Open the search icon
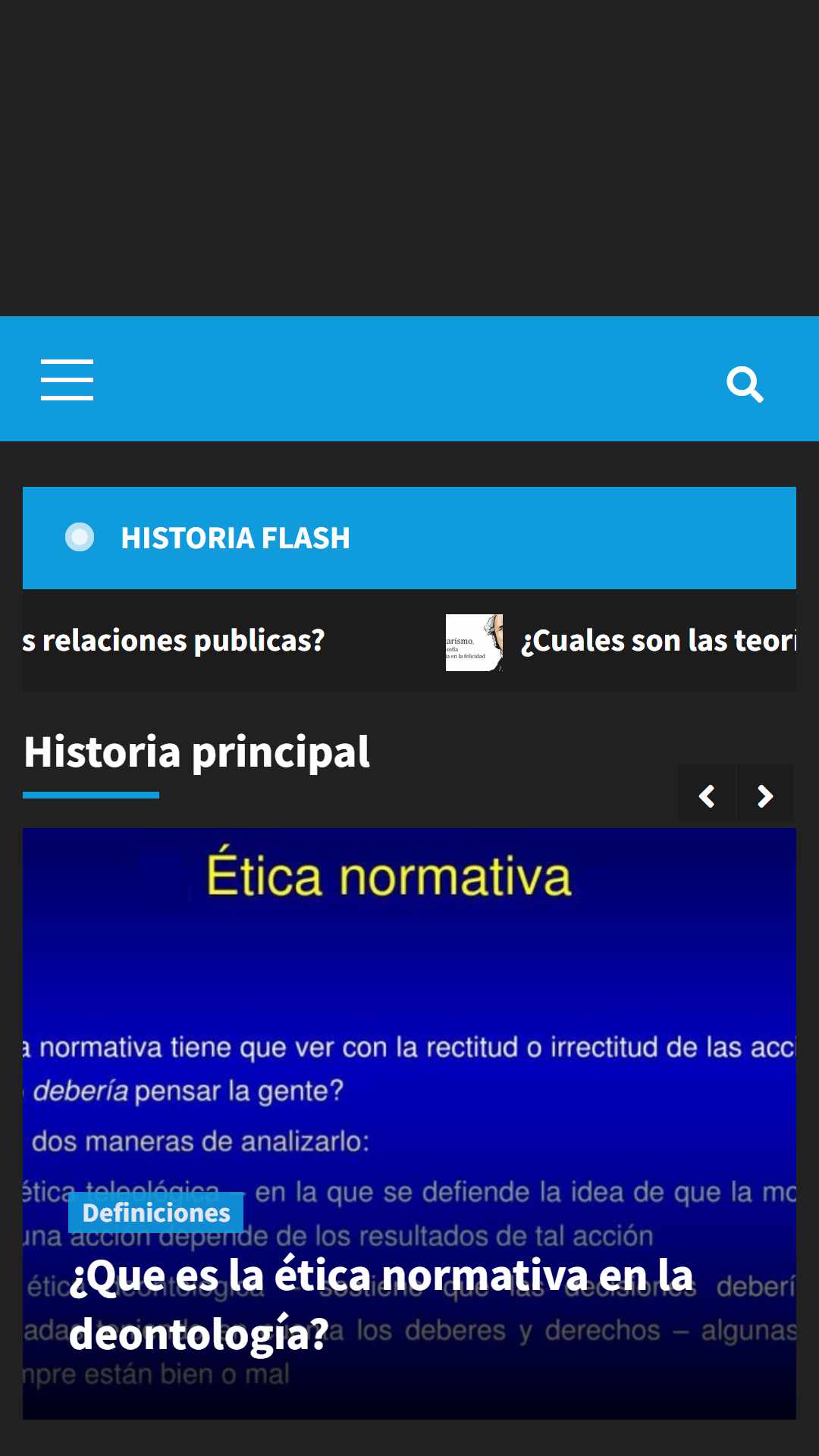The width and height of the screenshot is (819, 1456). [x=745, y=384]
